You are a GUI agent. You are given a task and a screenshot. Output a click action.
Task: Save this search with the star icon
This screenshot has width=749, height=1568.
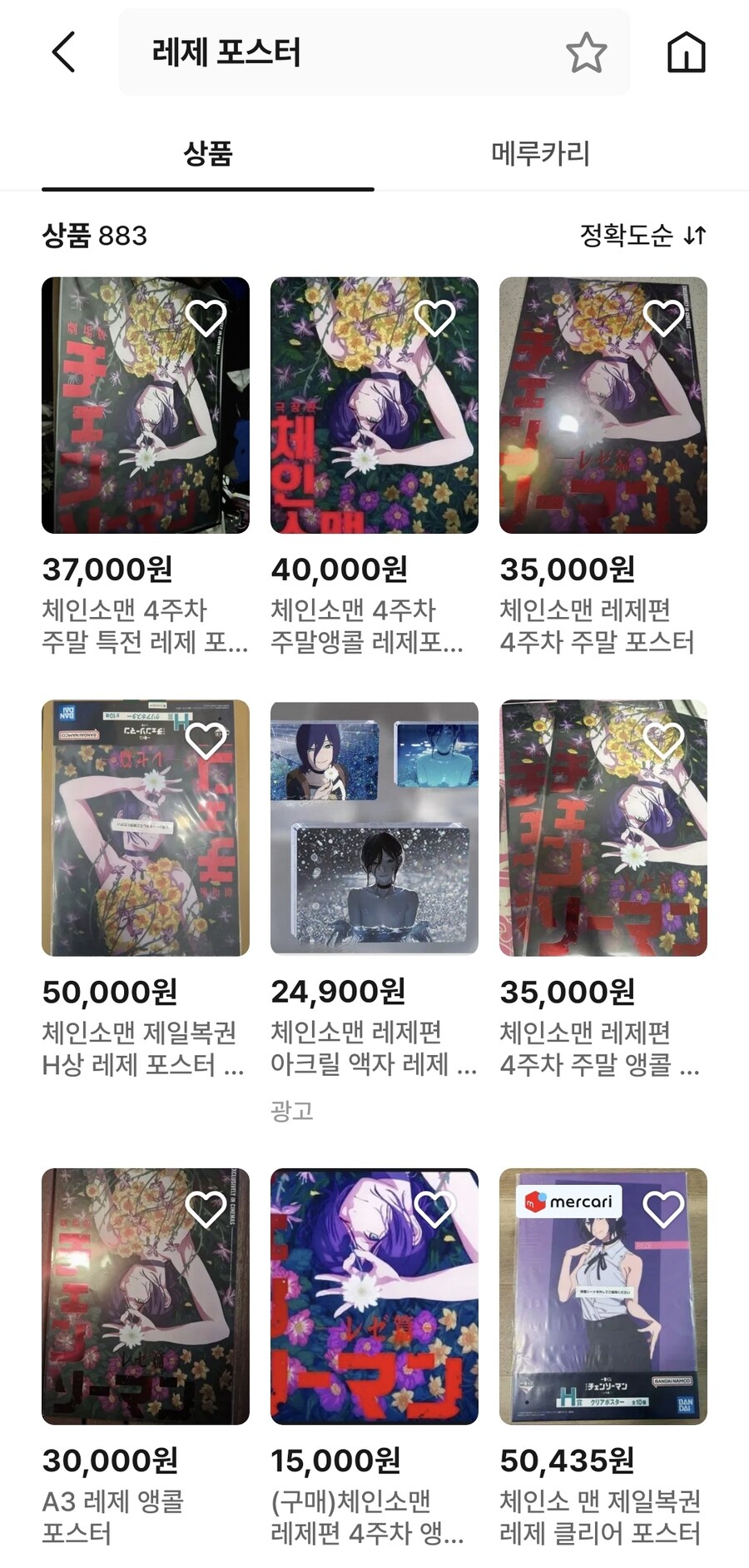click(x=586, y=52)
